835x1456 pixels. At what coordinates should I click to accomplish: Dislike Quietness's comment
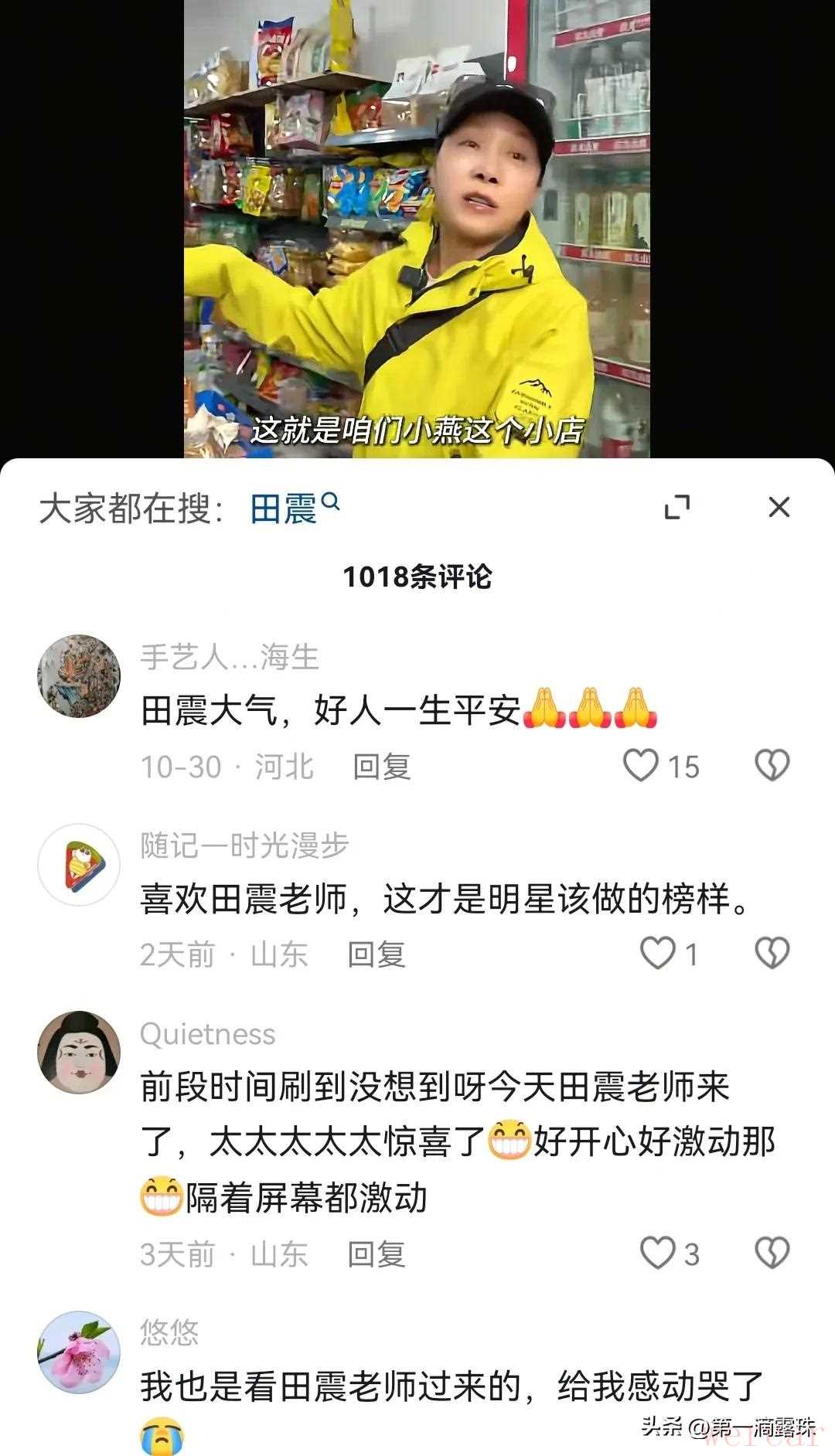coord(772,1254)
